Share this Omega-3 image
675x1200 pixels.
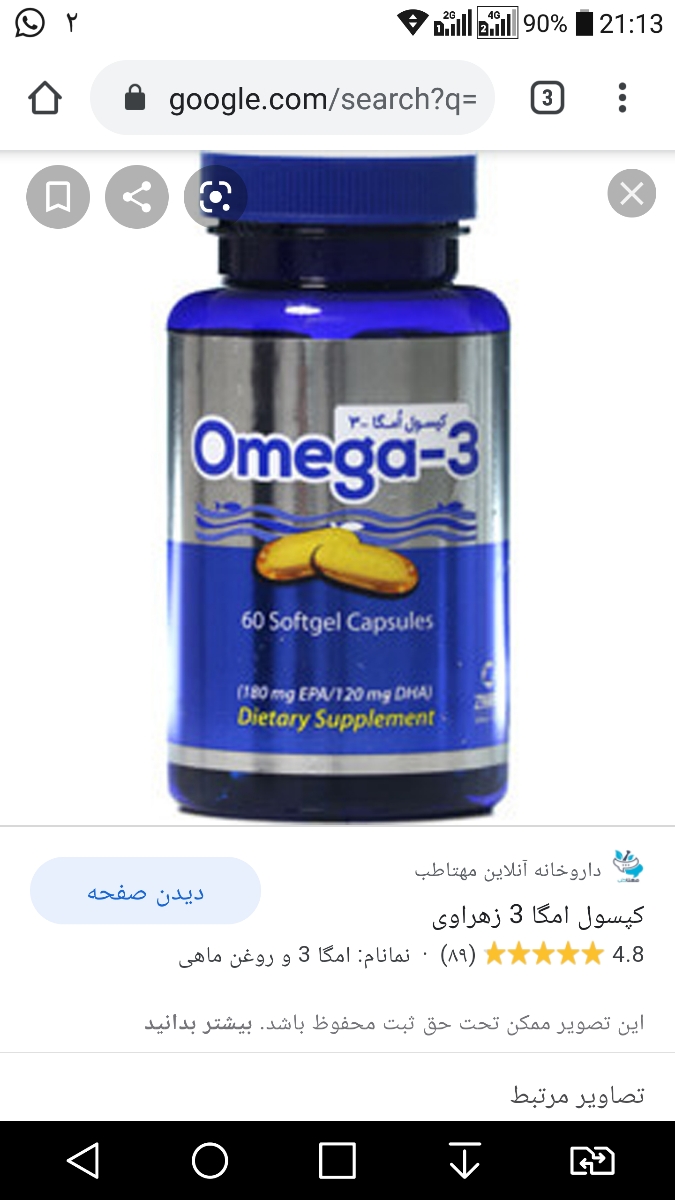(x=137, y=196)
